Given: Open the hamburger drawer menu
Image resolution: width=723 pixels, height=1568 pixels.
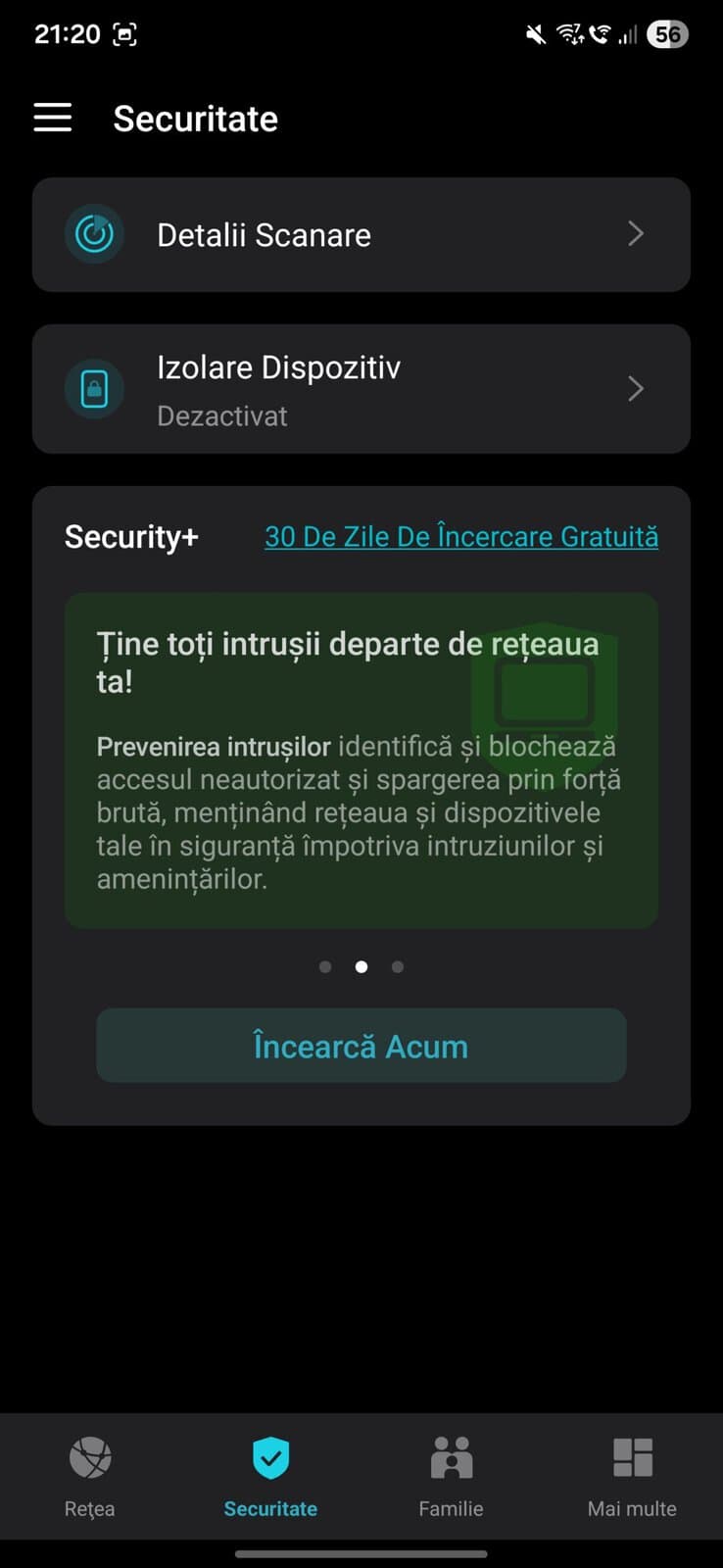Looking at the screenshot, I should click(x=53, y=119).
